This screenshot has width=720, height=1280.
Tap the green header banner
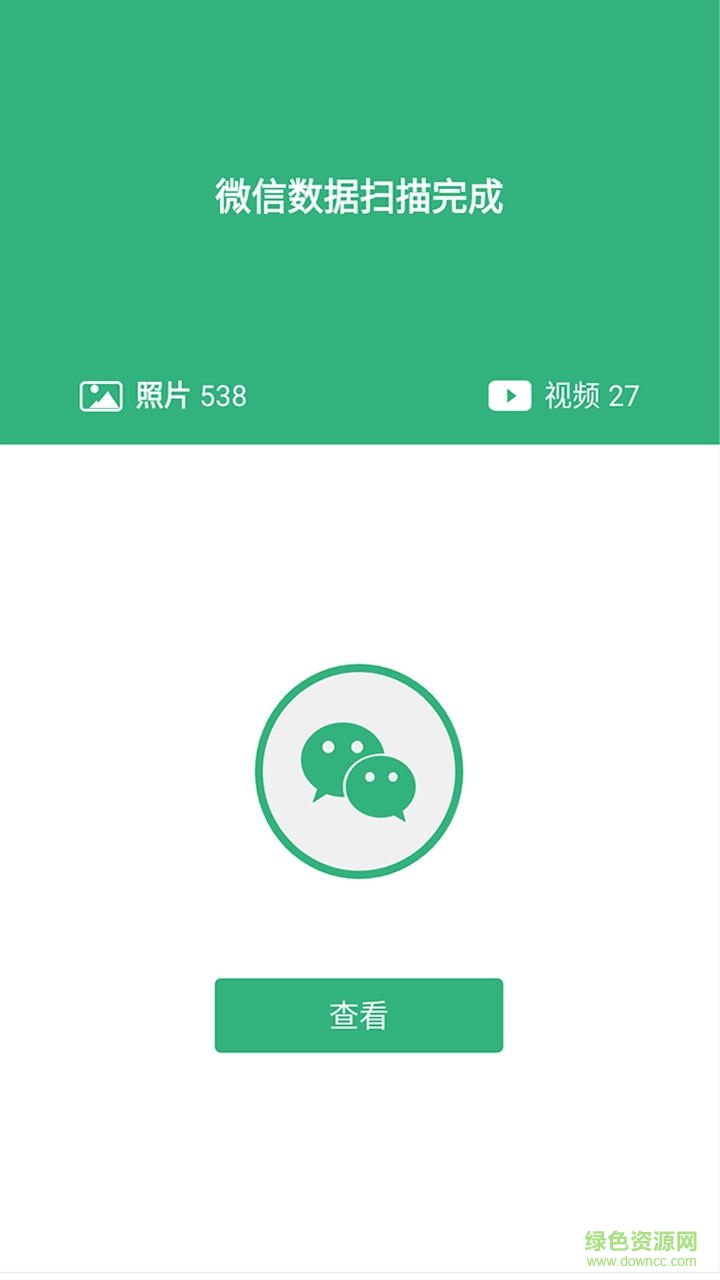coord(360,290)
